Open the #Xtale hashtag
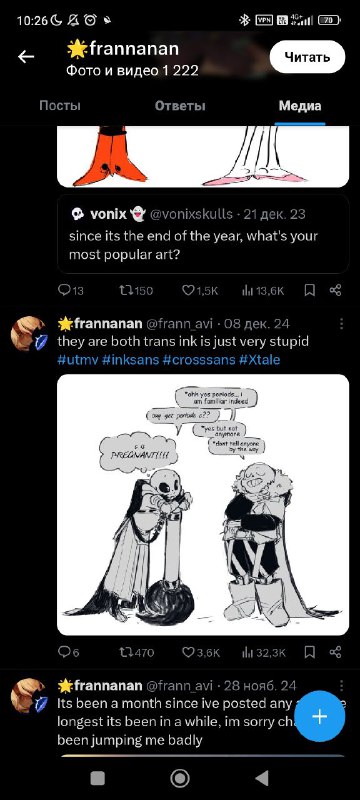This screenshot has height=800, width=360. click(x=259, y=359)
